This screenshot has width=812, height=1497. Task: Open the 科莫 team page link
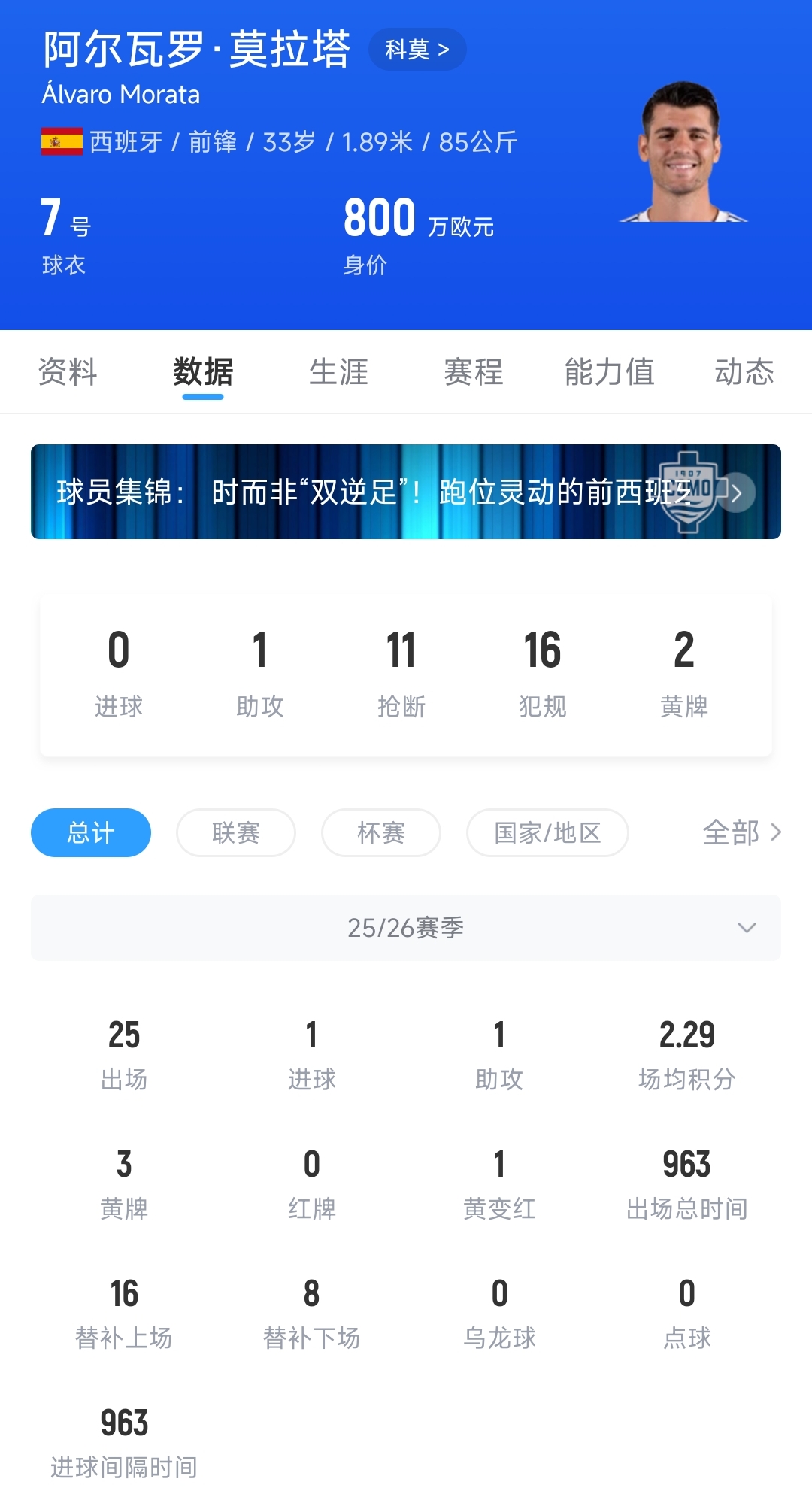[x=418, y=48]
